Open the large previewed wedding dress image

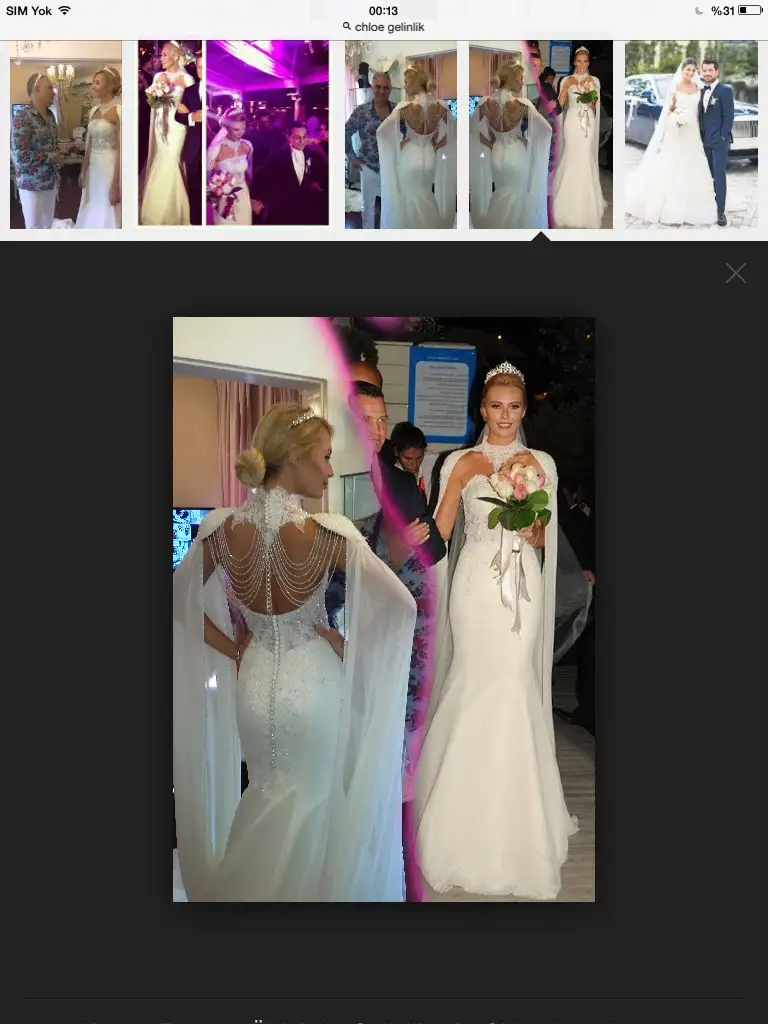coord(384,609)
